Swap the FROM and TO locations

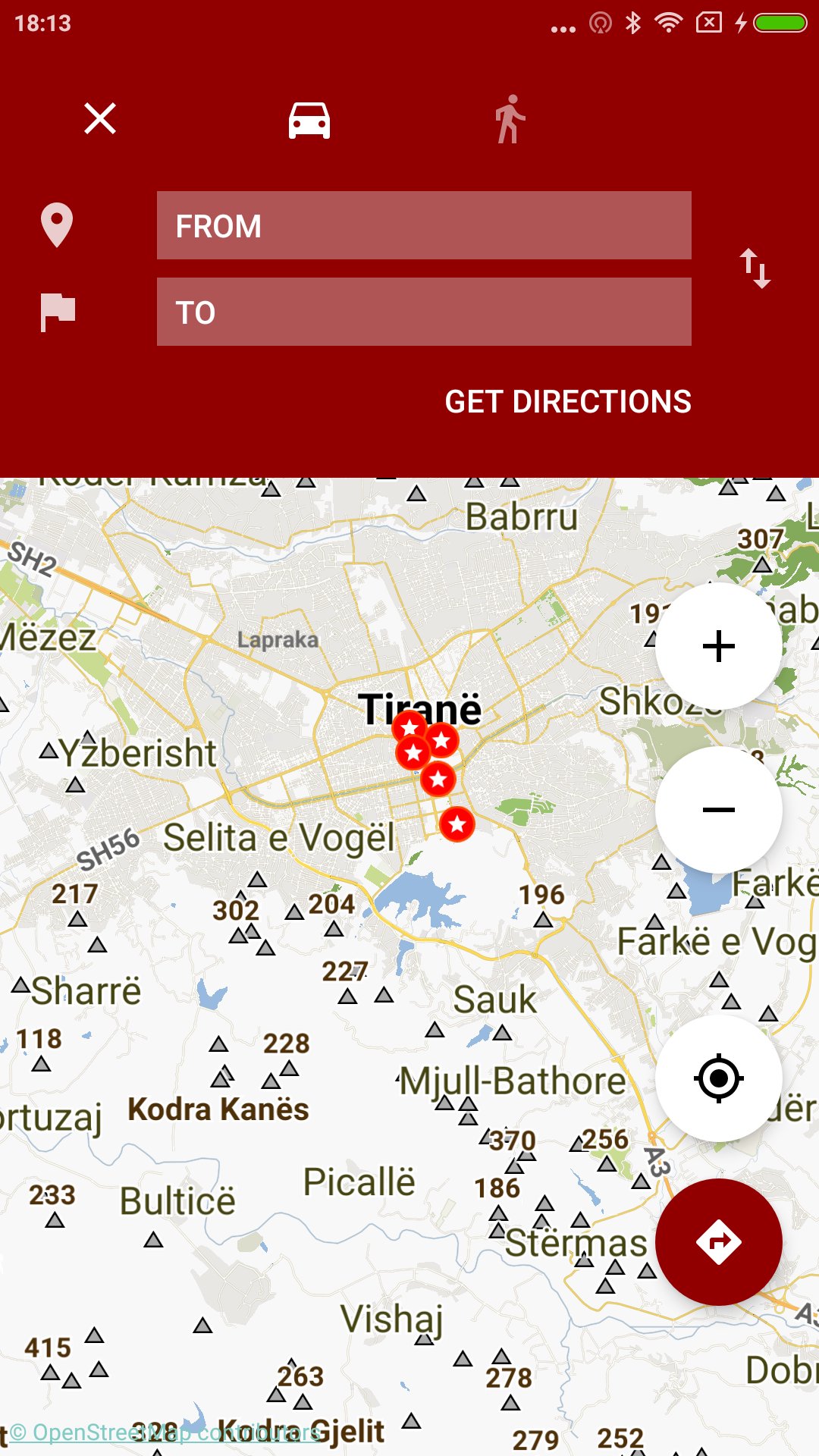[755, 268]
